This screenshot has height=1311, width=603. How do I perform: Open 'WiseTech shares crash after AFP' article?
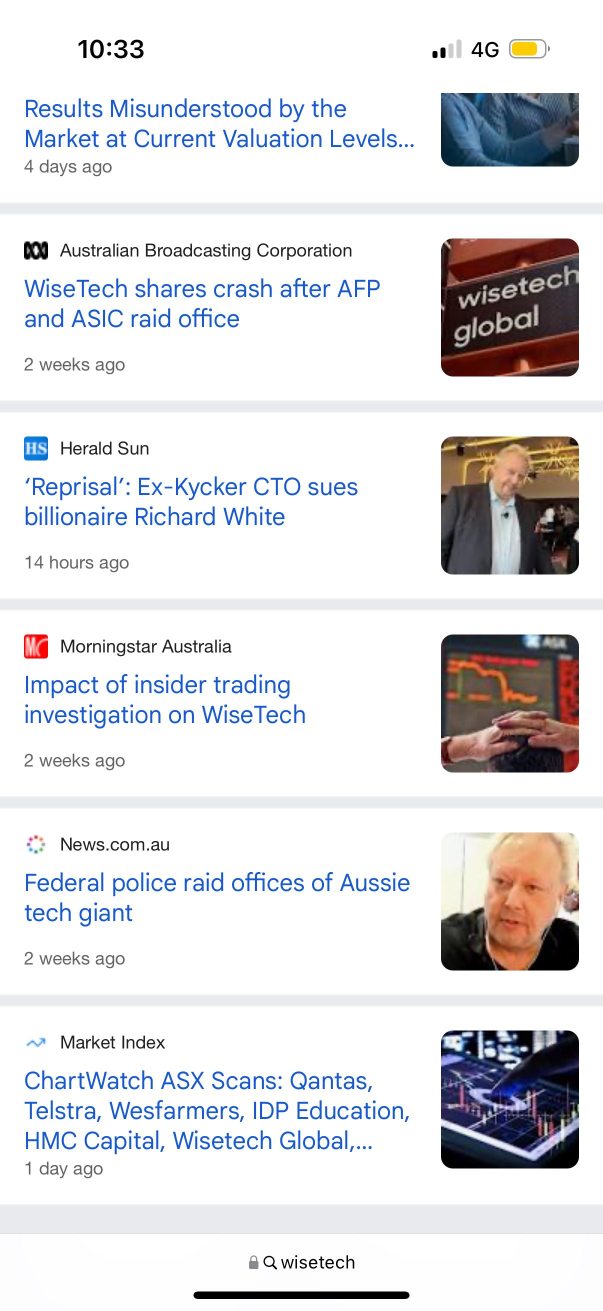coord(202,304)
